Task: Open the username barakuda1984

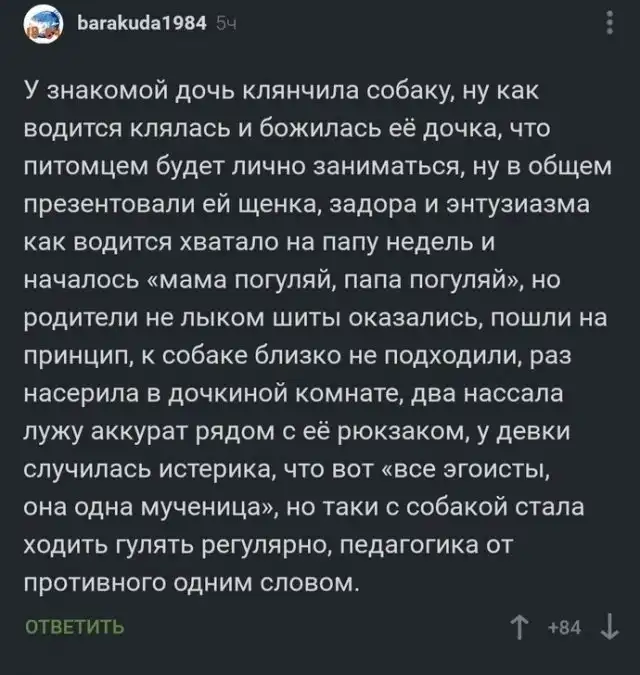Action: 142,27
